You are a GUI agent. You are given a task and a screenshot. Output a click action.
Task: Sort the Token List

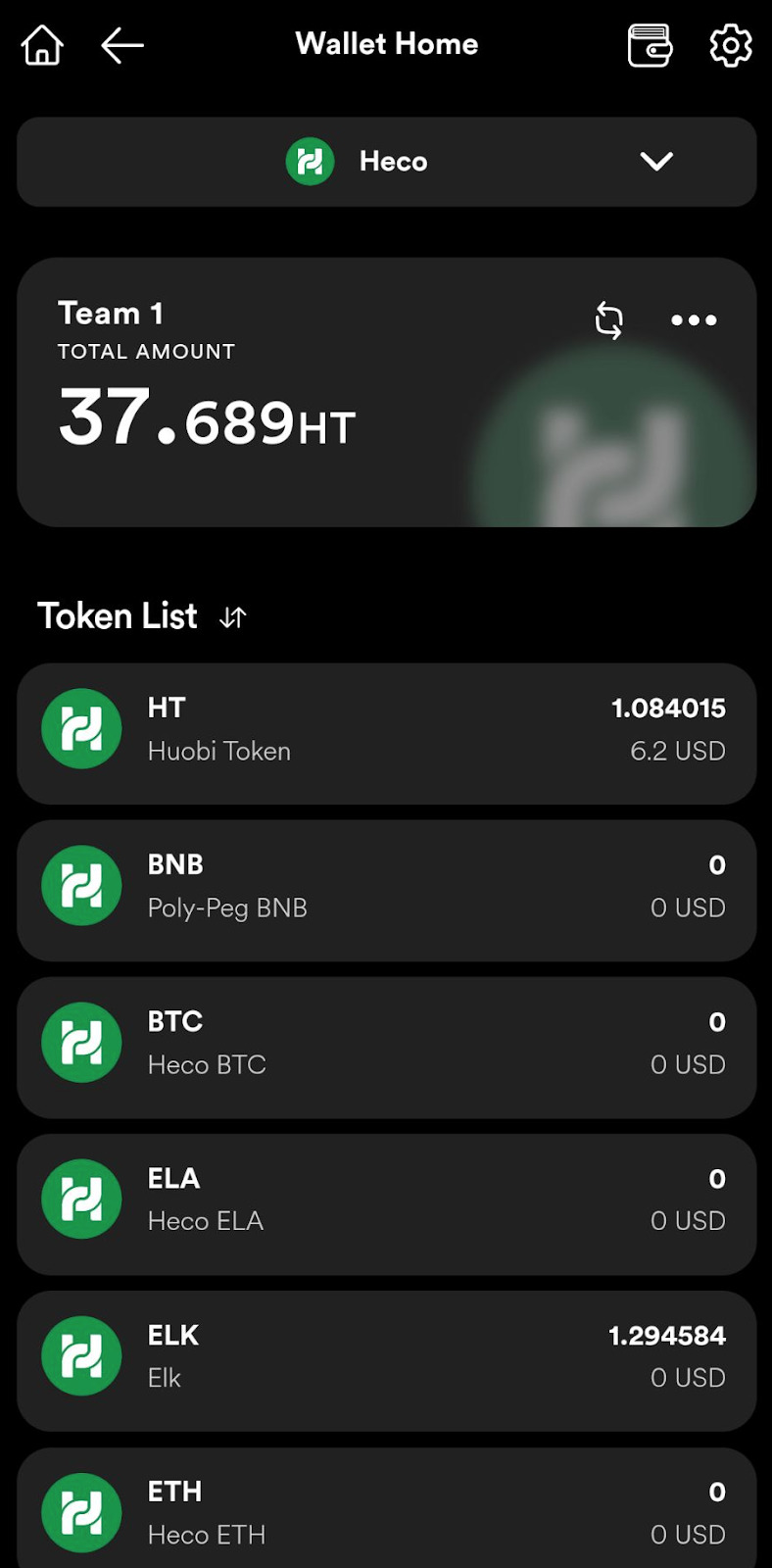tap(232, 617)
